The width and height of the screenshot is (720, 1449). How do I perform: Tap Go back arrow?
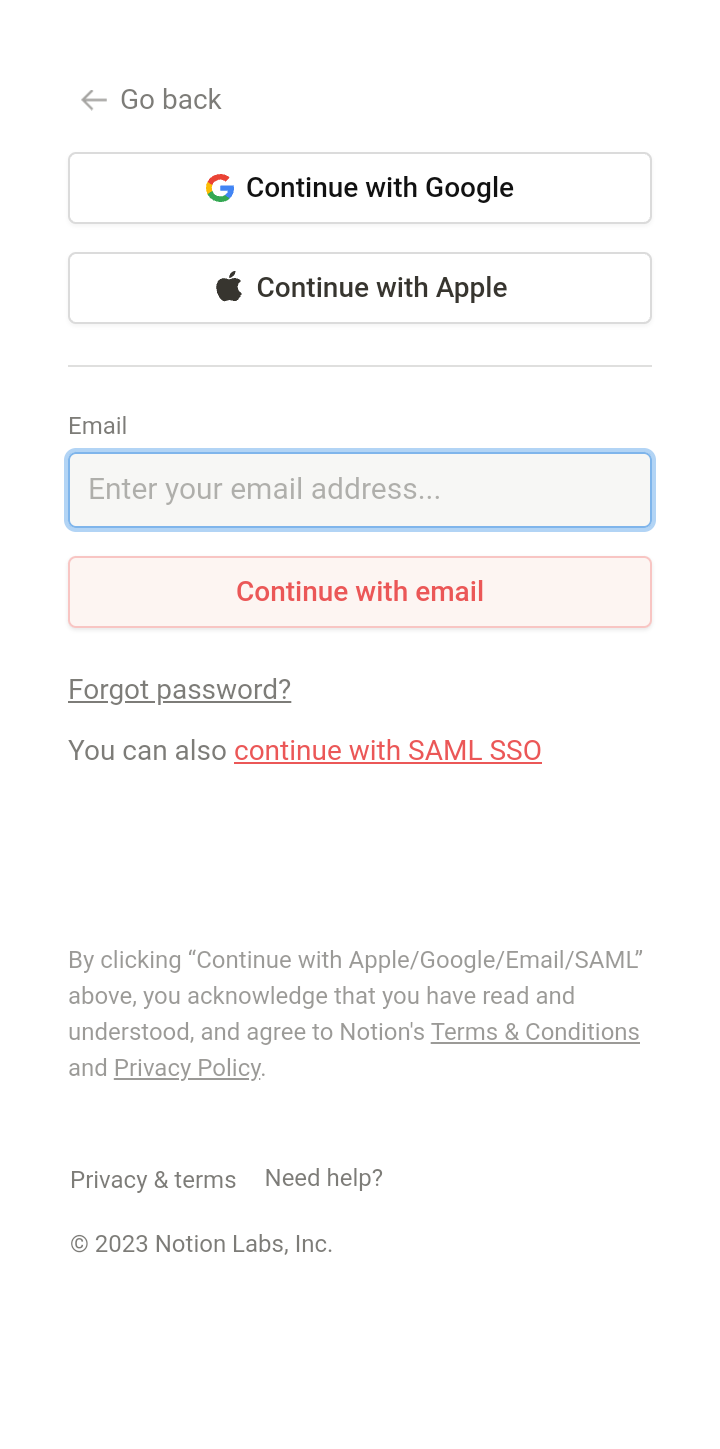pyautogui.click(x=94, y=100)
